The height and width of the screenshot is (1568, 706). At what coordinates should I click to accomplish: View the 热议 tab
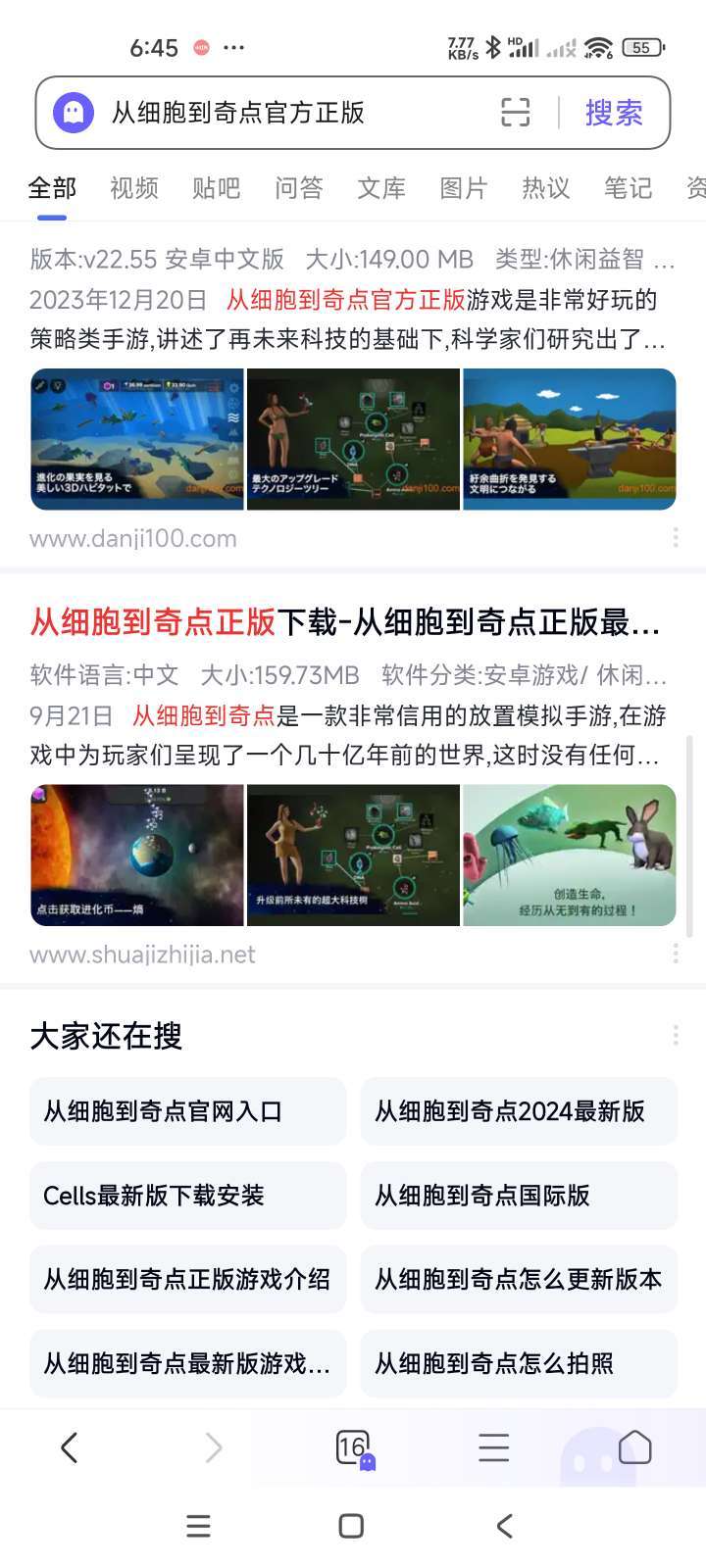tap(545, 187)
